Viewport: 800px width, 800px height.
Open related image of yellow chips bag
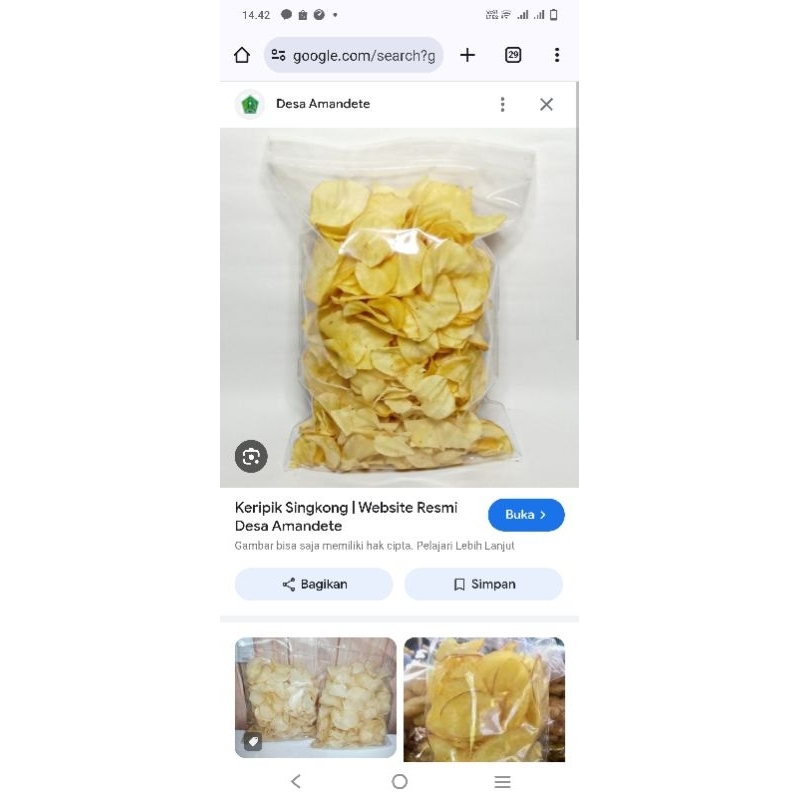[484, 697]
